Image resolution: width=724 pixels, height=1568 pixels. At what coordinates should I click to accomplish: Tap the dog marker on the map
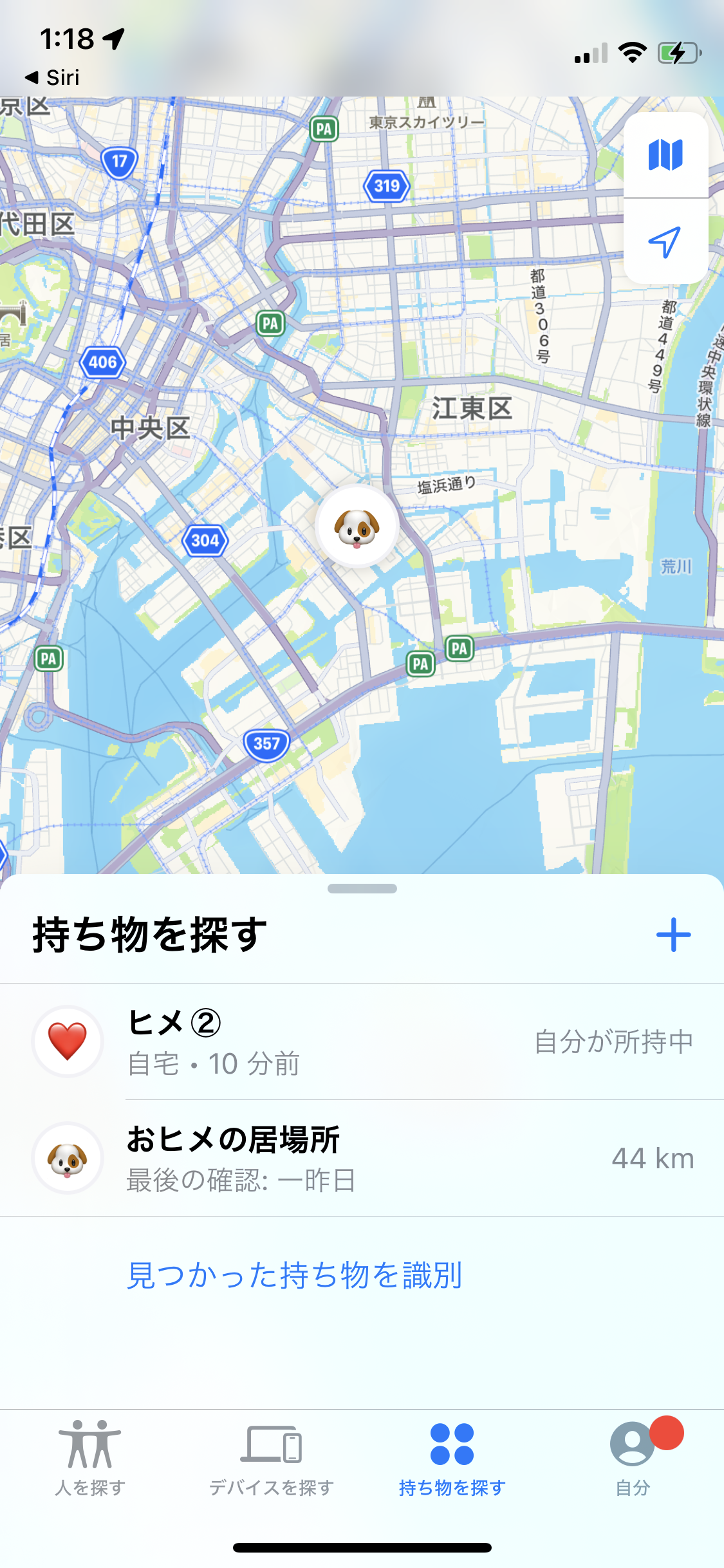click(x=357, y=527)
